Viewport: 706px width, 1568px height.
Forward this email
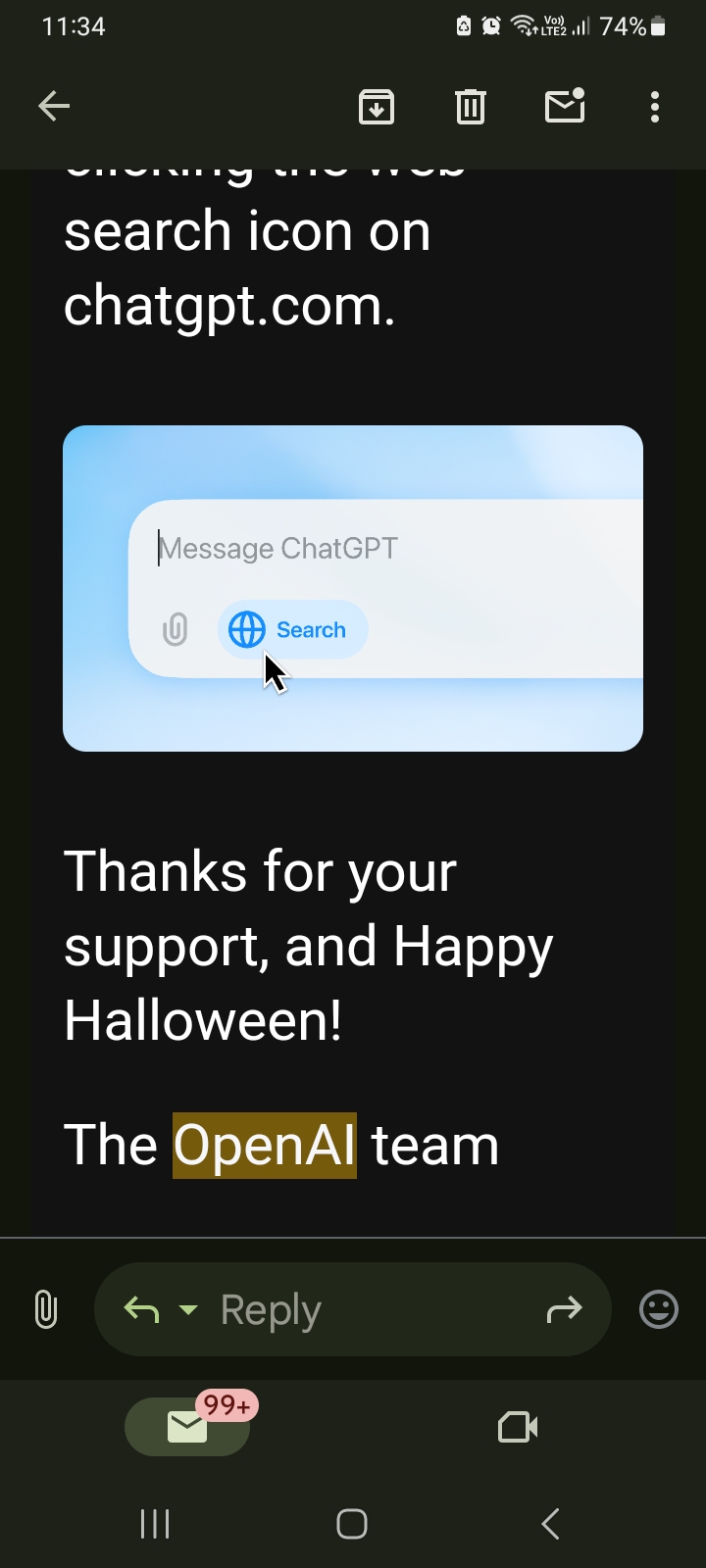[564, 1309]
